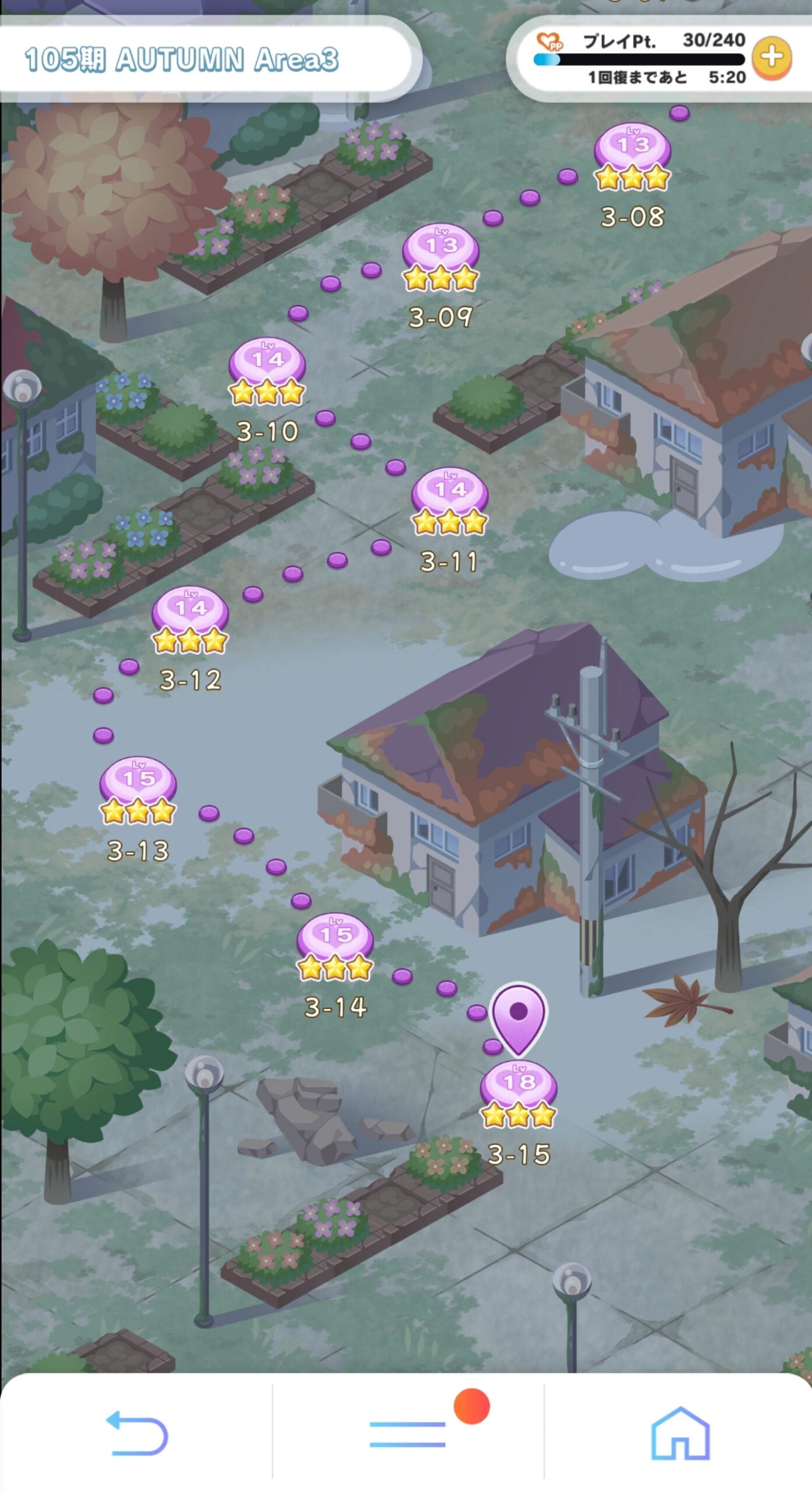Start the current stage 3-15
Screen dimensions: 812x1494
(519, 1094)
